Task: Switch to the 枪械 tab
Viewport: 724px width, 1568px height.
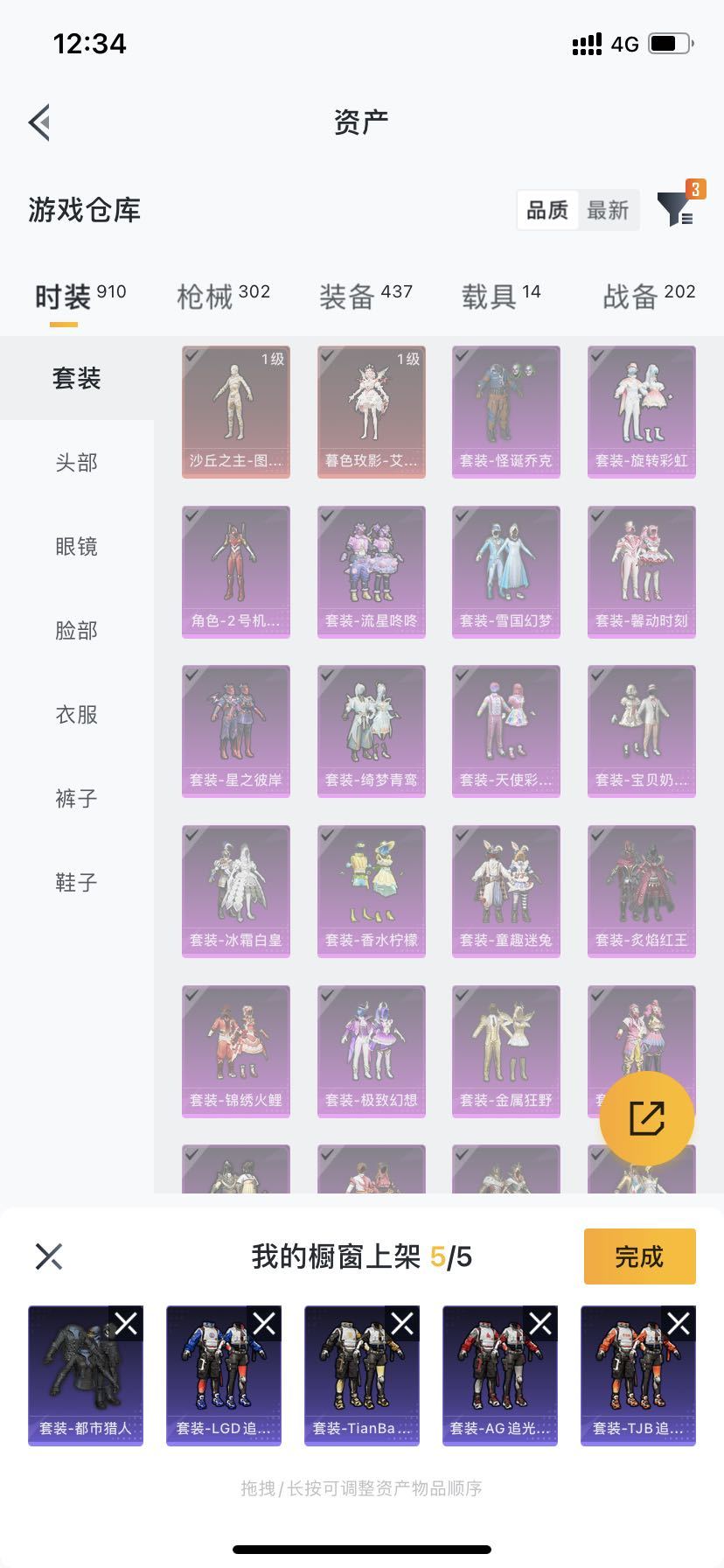Action: point(223,297)
